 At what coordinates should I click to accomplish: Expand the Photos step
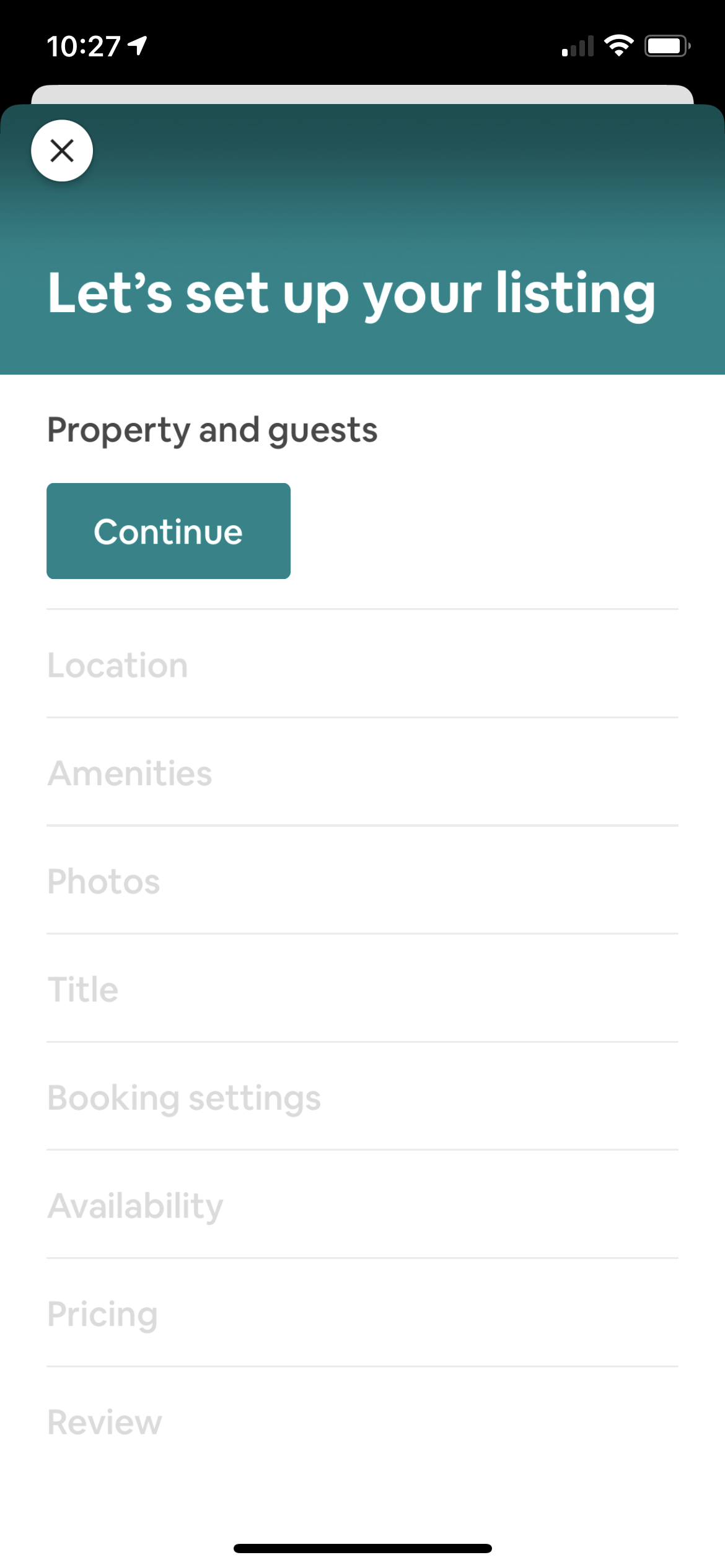[x=103, y=881]
